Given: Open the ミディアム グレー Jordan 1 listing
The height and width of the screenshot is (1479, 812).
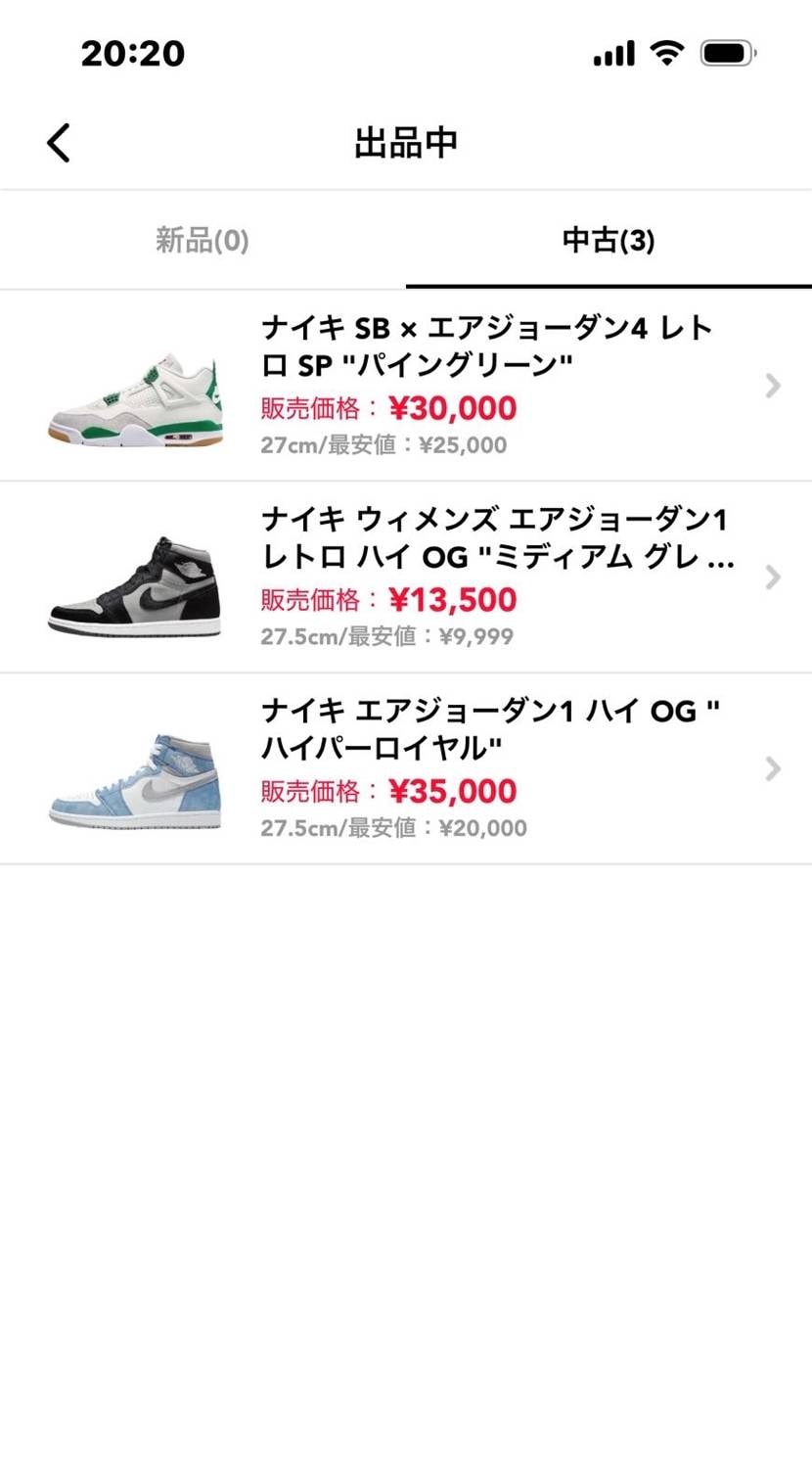Looking at the screenshot, I should (x=406, y=578).
